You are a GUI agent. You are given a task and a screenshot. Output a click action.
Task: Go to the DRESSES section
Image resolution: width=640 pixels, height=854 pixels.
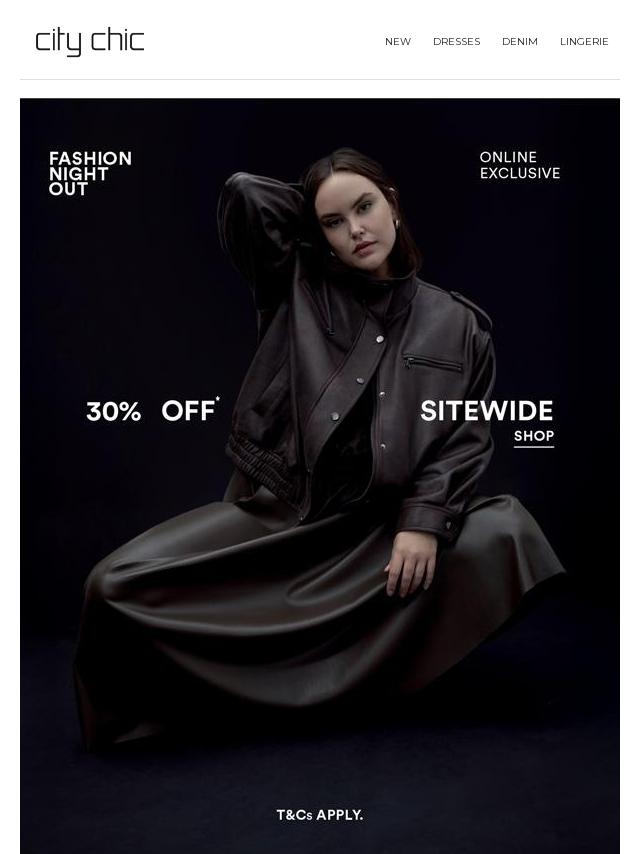click(x=456, y=42)
